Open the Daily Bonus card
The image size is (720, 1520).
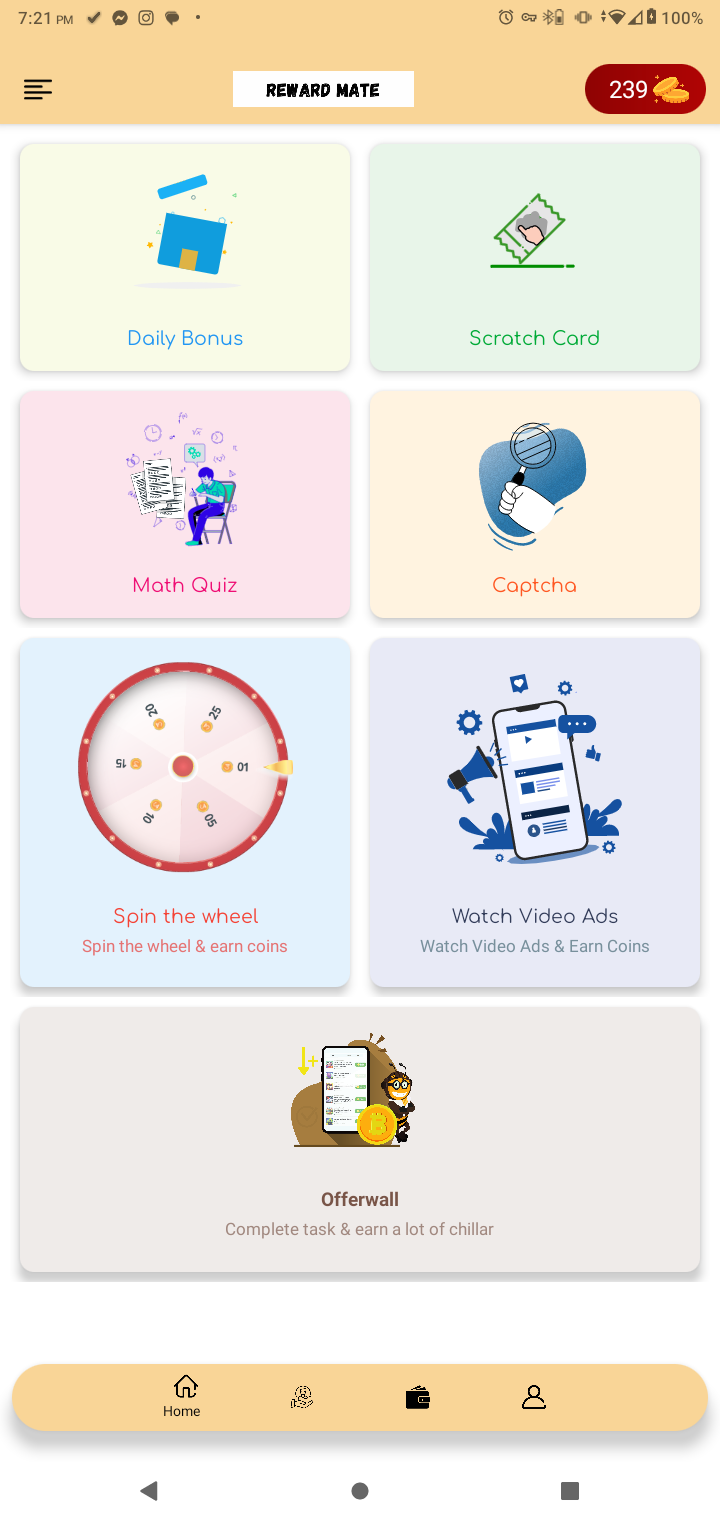[185, 257]
